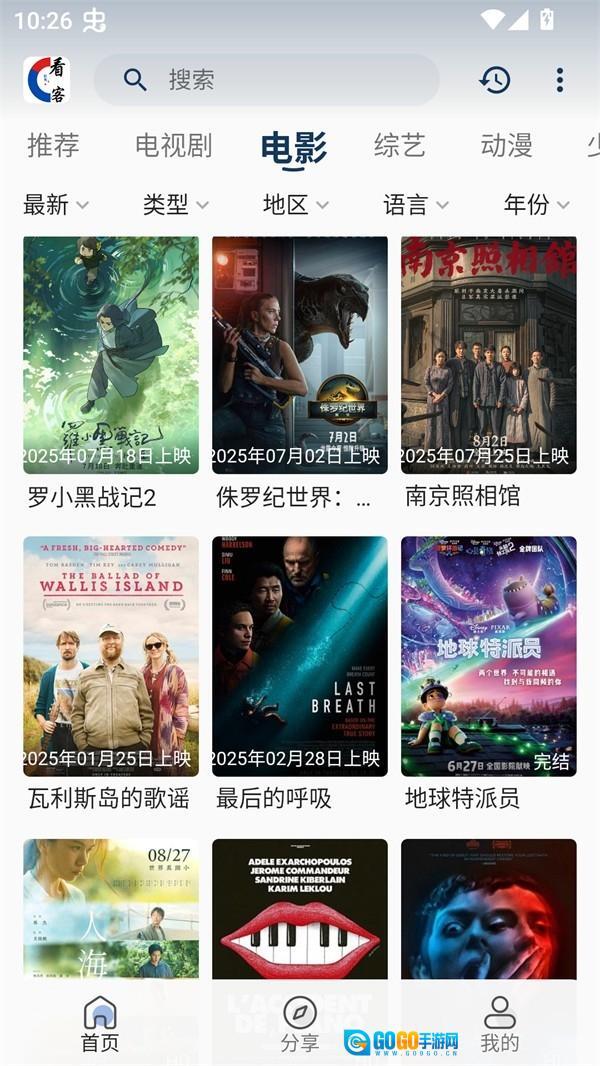
Task: Go to the 我的 profile tab
Action: pos(500,1024)
